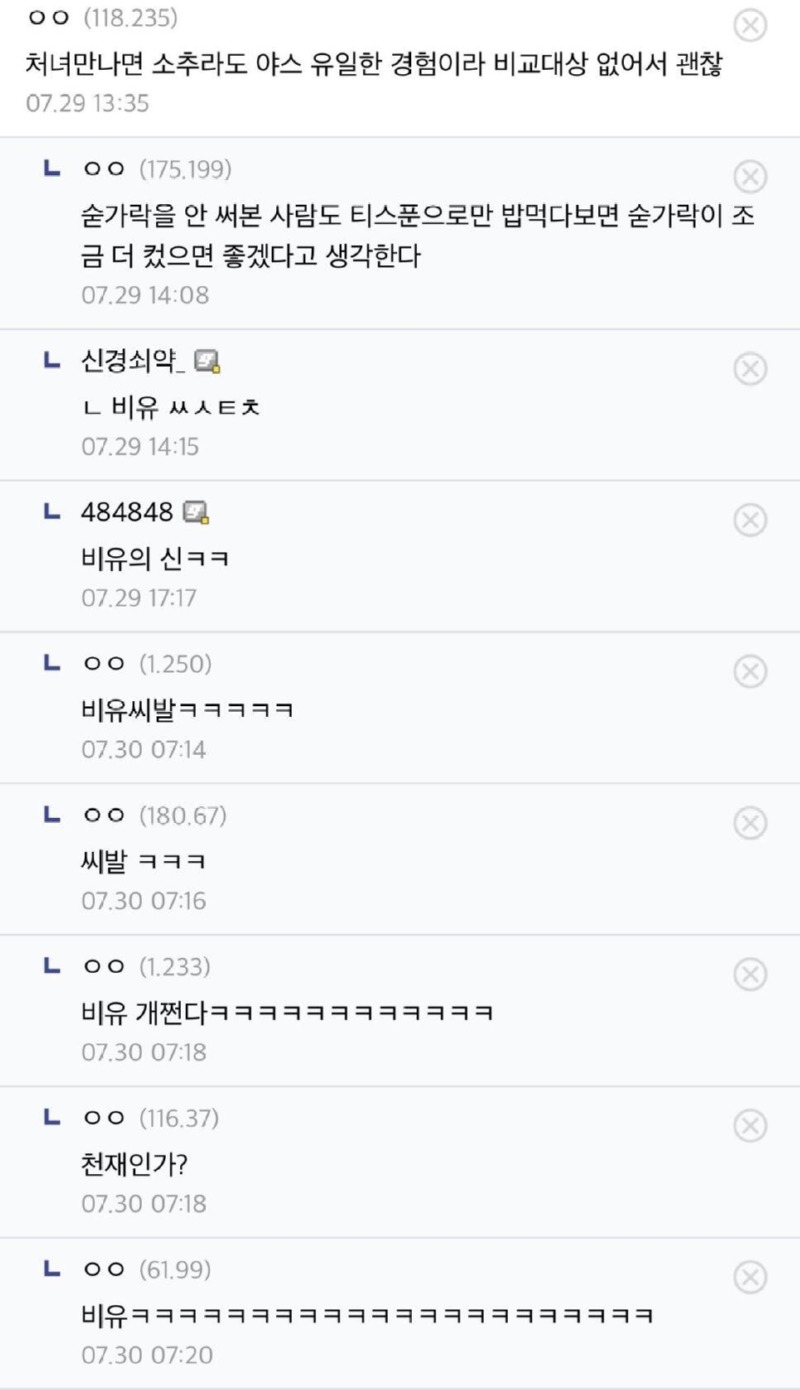The image size is (800, 1390).
Task: Remove the reply from 1.233
Action: (x=750, y=974)
